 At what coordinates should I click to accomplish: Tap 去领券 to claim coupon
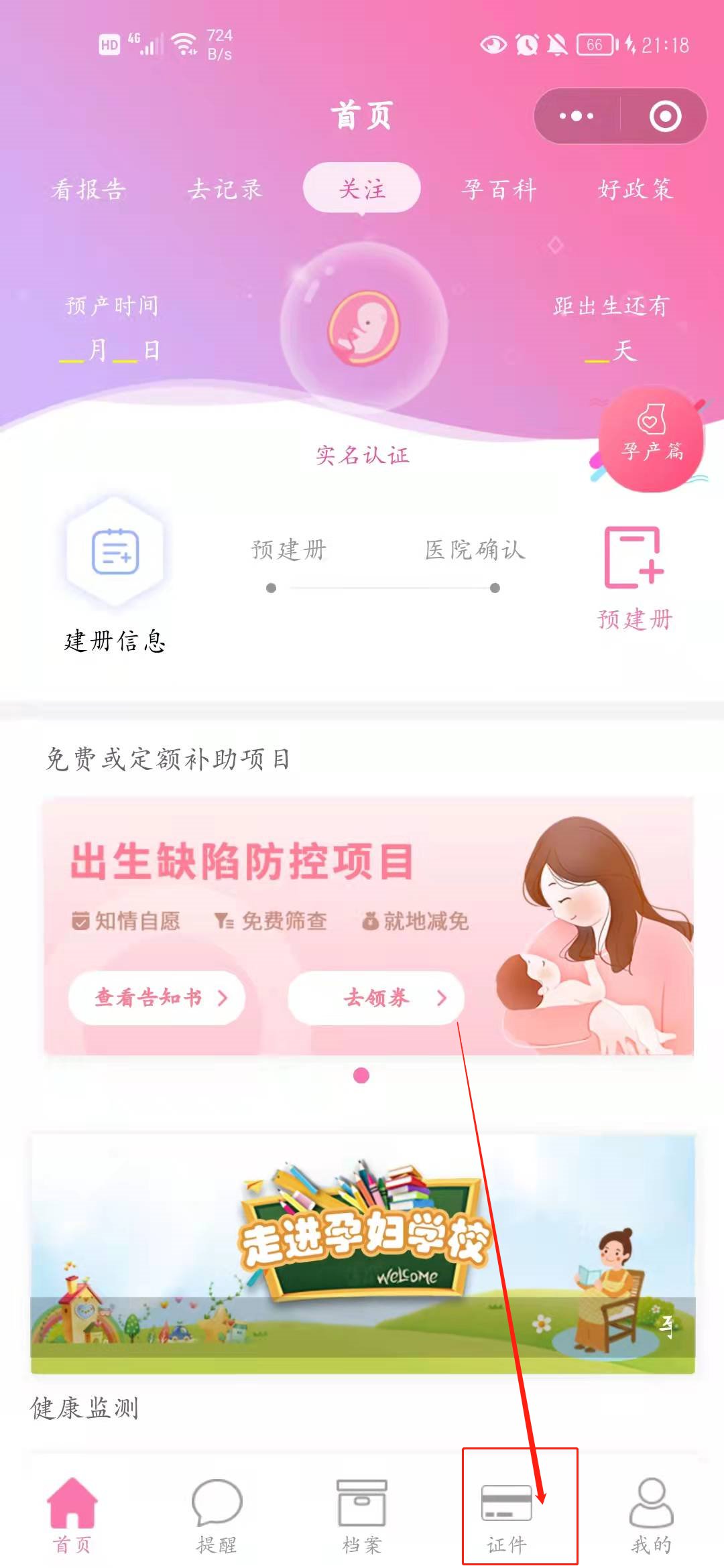(376, 998)
